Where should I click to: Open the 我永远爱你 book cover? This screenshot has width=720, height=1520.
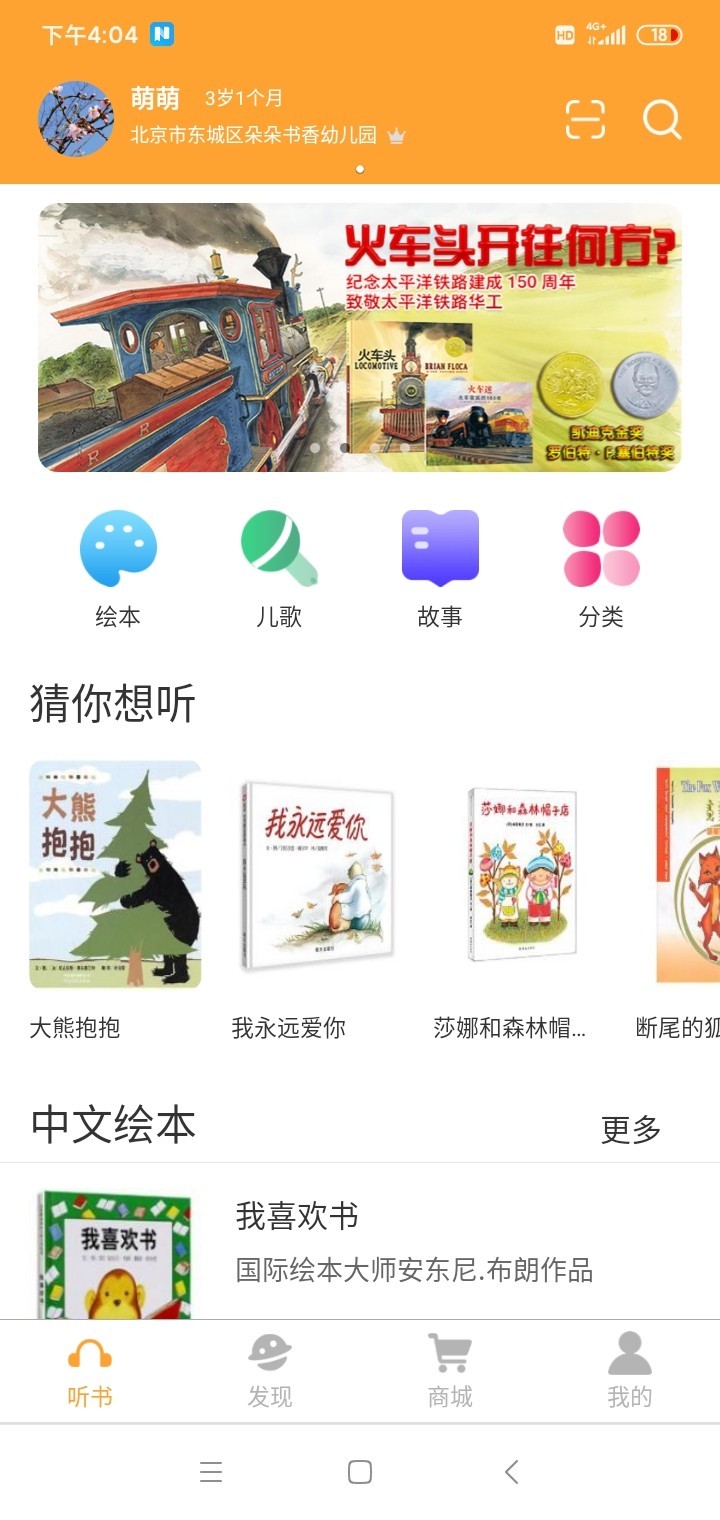pyautogui.click(x=316, y=873)
